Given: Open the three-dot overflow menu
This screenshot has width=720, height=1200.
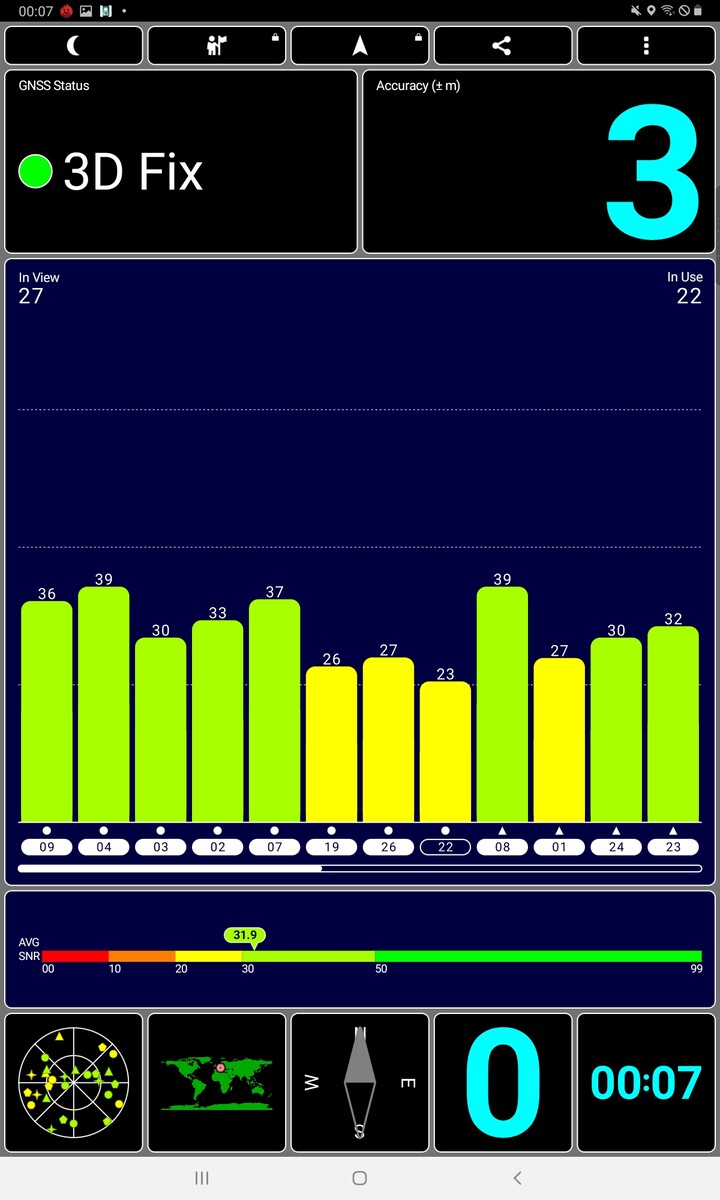Looking at the screenshot, I should 646,46.
